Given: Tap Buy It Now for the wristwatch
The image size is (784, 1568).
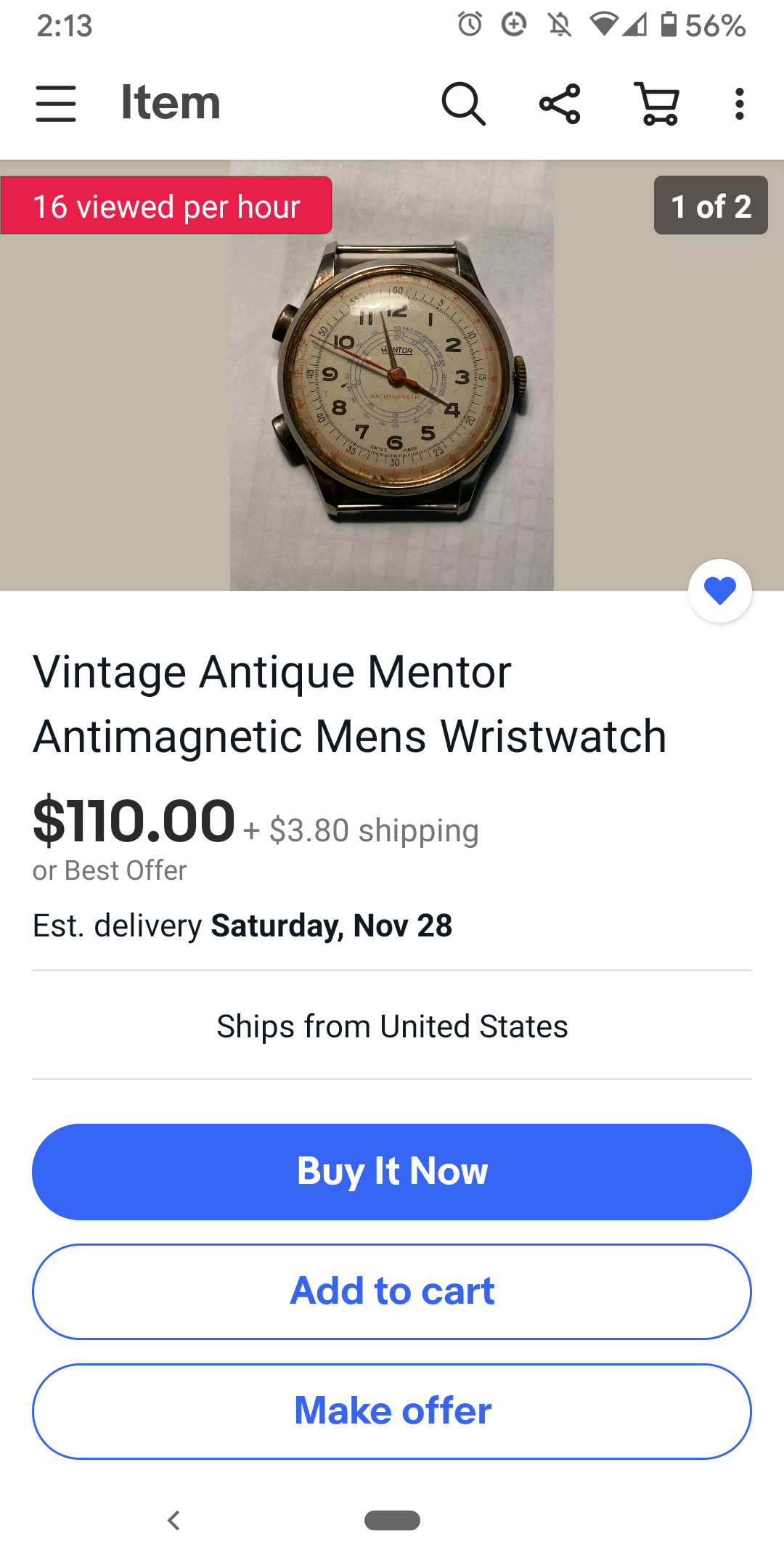Looking at the screenshot, I should point(392,1172).
